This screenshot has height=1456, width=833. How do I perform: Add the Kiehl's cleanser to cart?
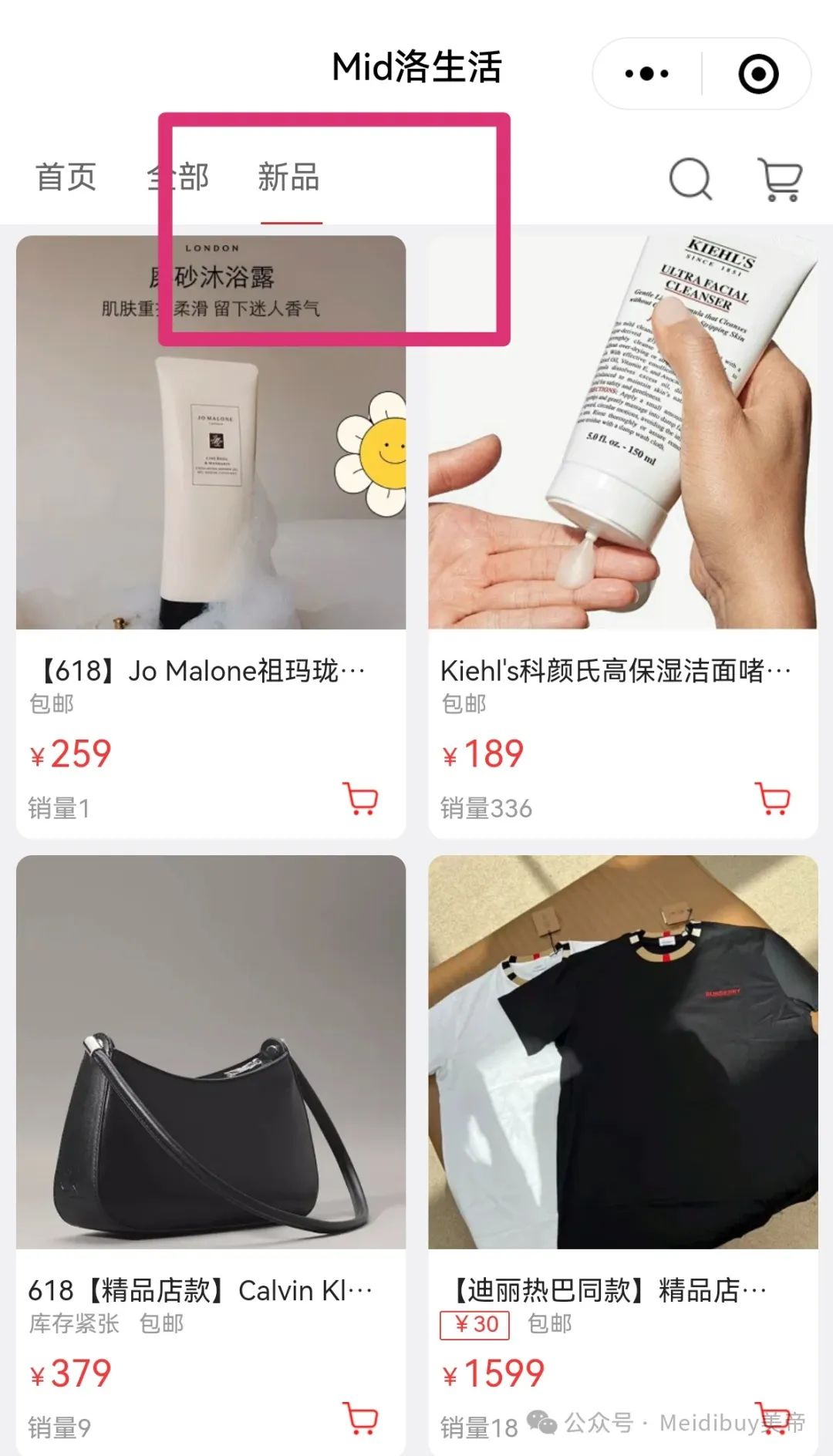click(774, 799)
